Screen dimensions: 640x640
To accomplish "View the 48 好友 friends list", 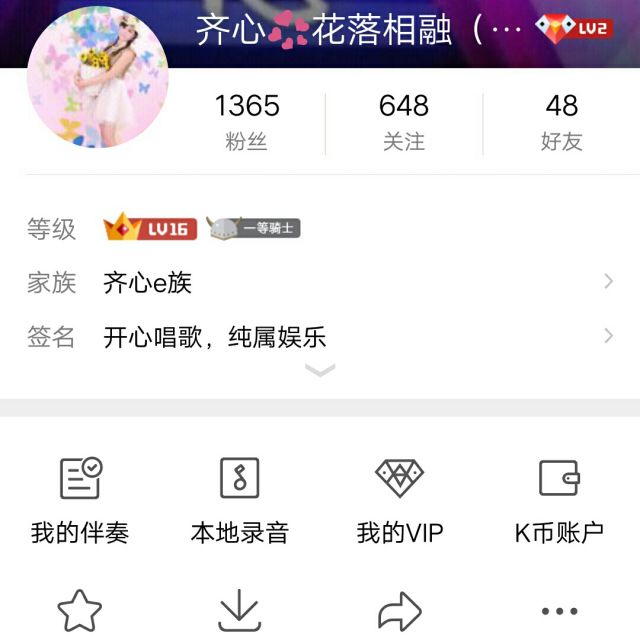I will (x=561, y=122).
